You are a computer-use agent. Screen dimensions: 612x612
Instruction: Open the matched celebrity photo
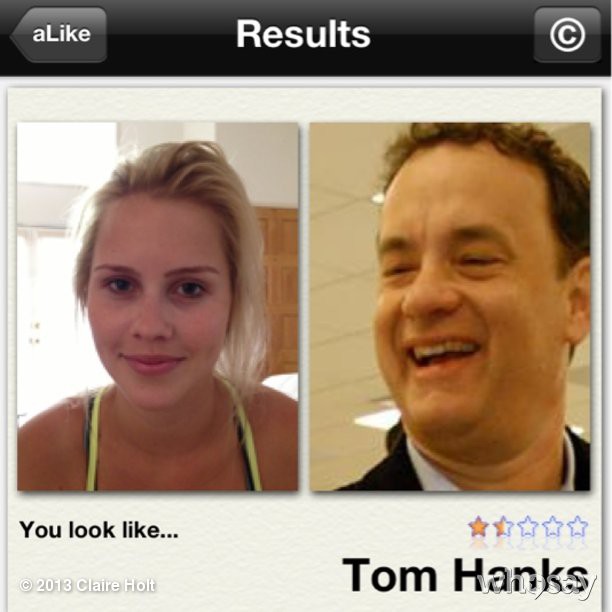[x=450, y=306]
